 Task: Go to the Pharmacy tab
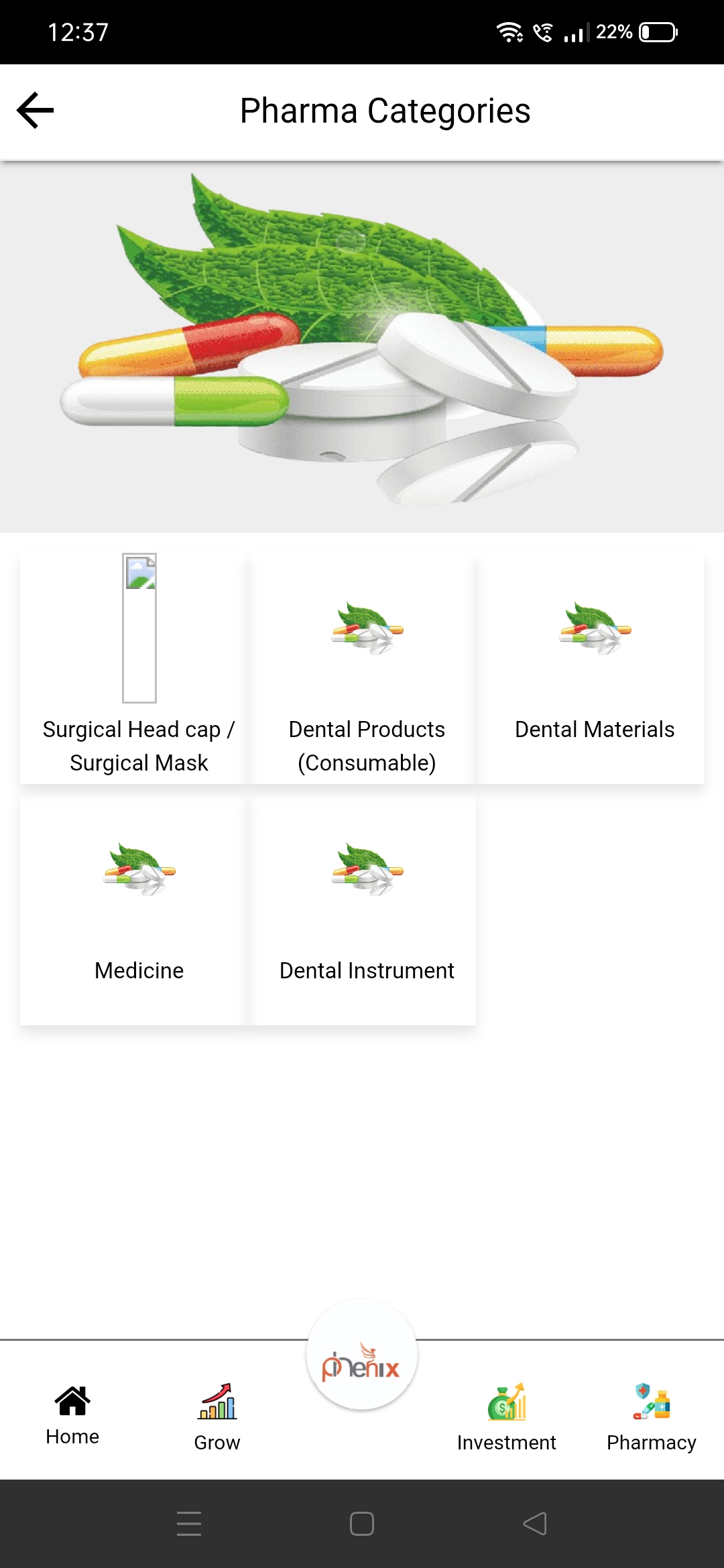click(x=652, y=1417)
